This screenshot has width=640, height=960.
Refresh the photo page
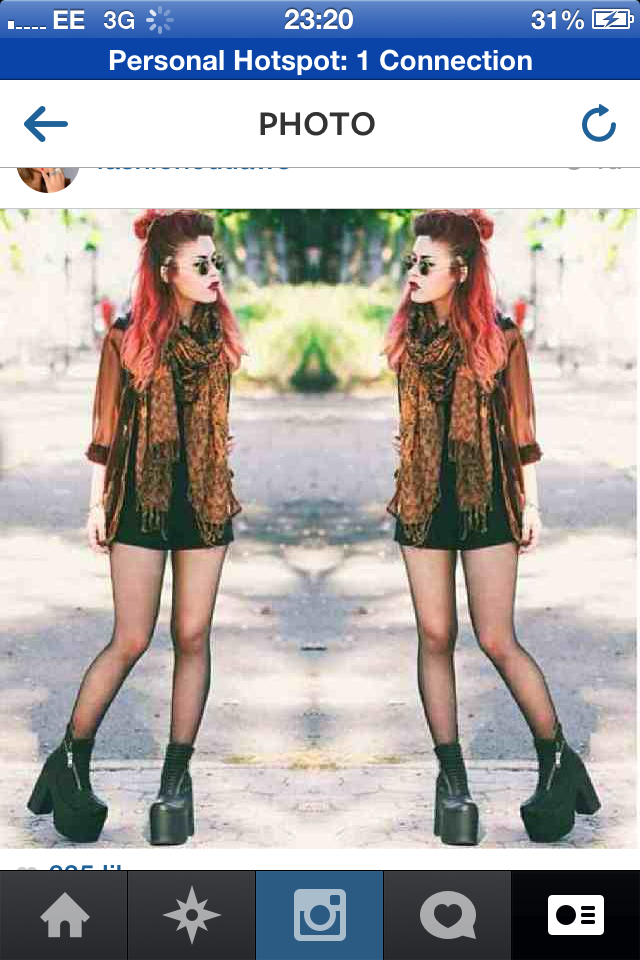[x=598, y=125]
